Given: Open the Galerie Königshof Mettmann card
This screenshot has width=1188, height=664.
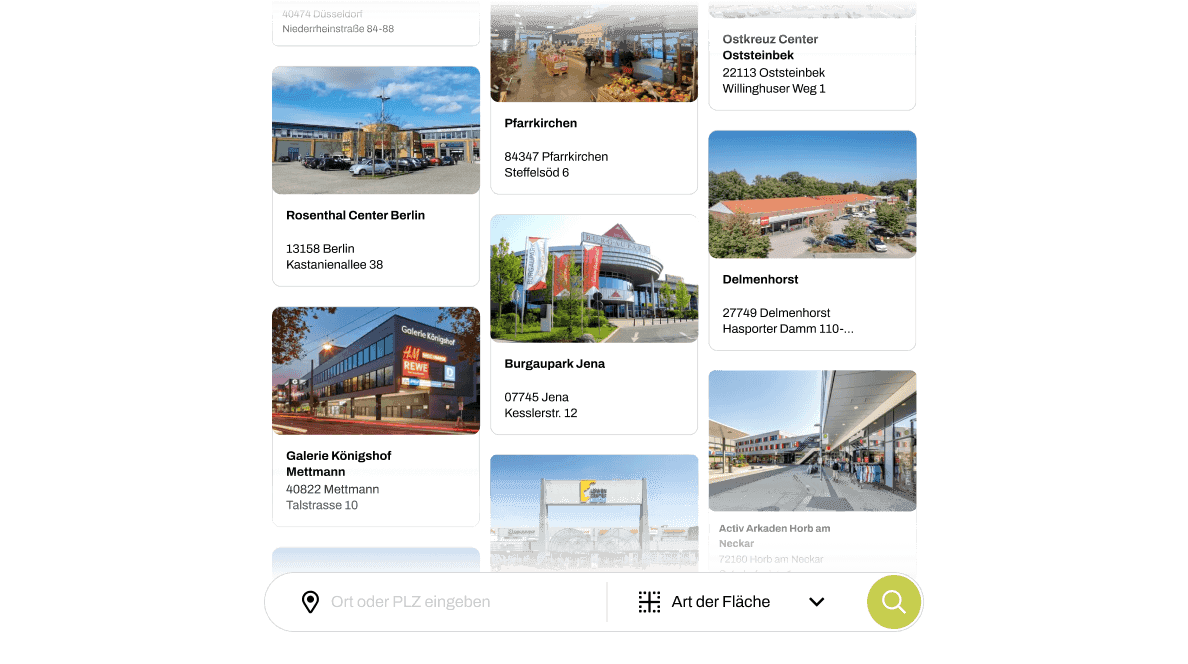Looking at the screenshot, I should [x=376, y=416].
